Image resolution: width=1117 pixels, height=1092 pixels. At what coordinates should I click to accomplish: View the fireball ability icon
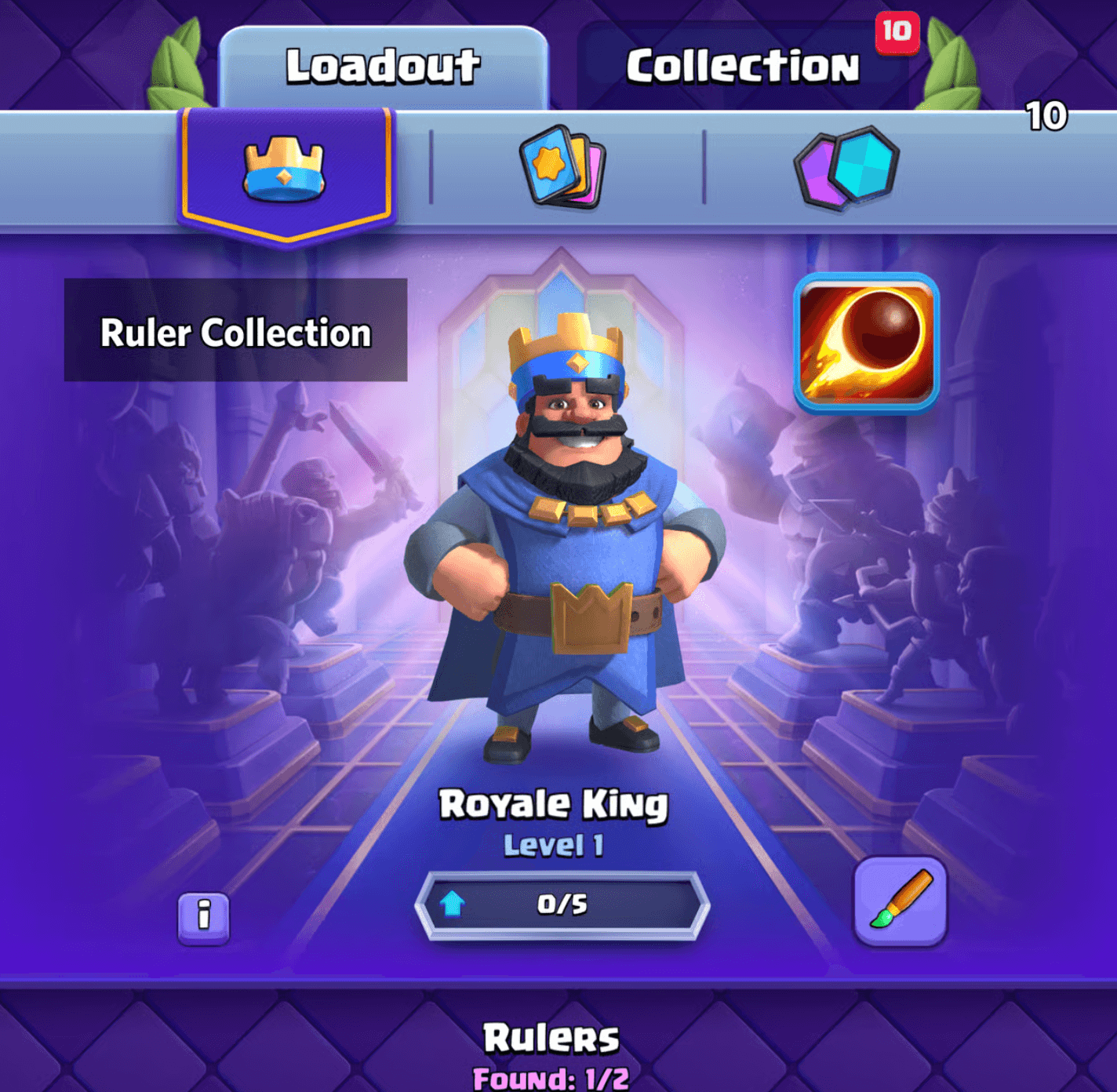(867, 342)
